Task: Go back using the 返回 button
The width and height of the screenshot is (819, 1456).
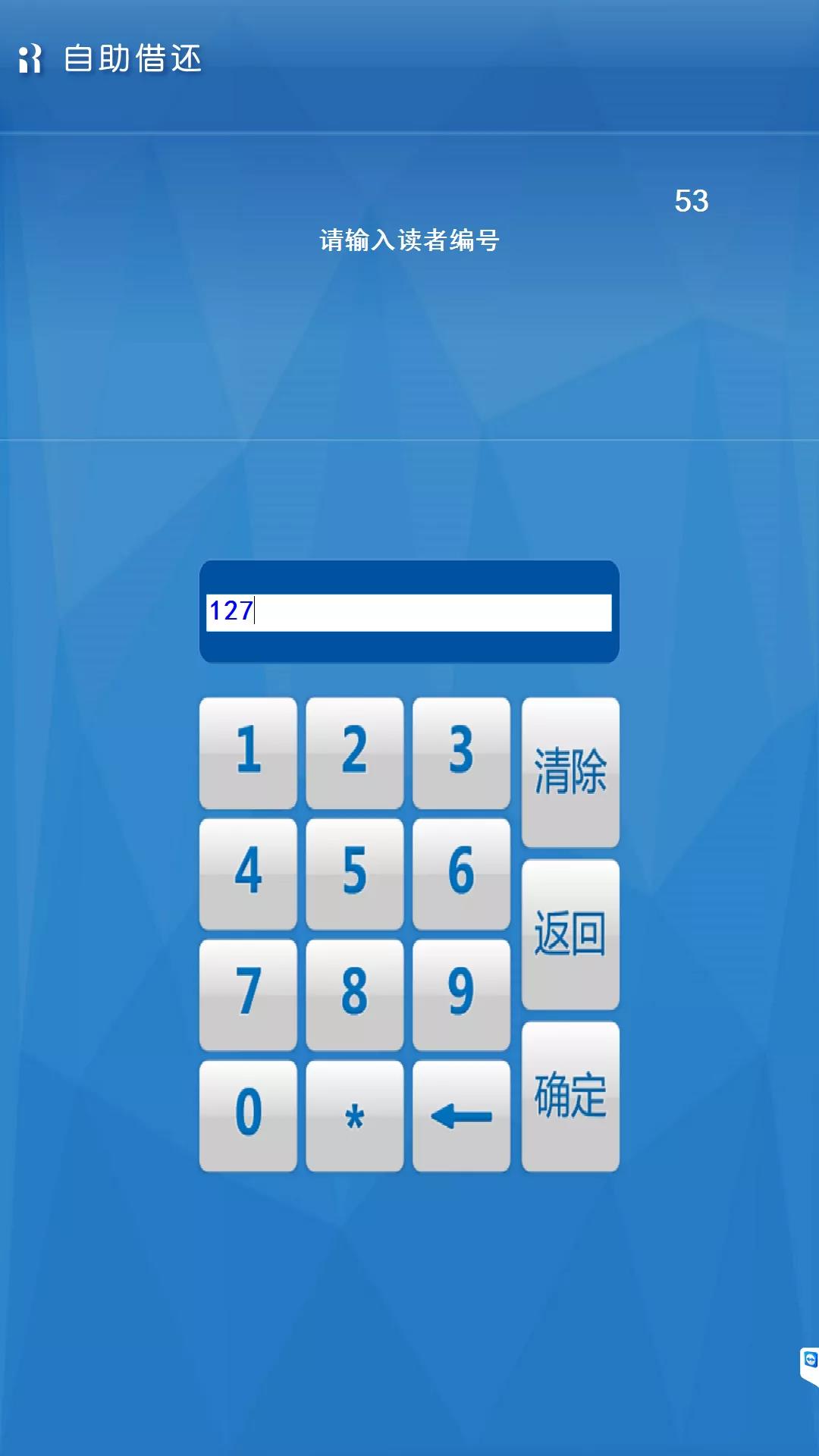Action: pyautogui.click(x=570, y=934)
